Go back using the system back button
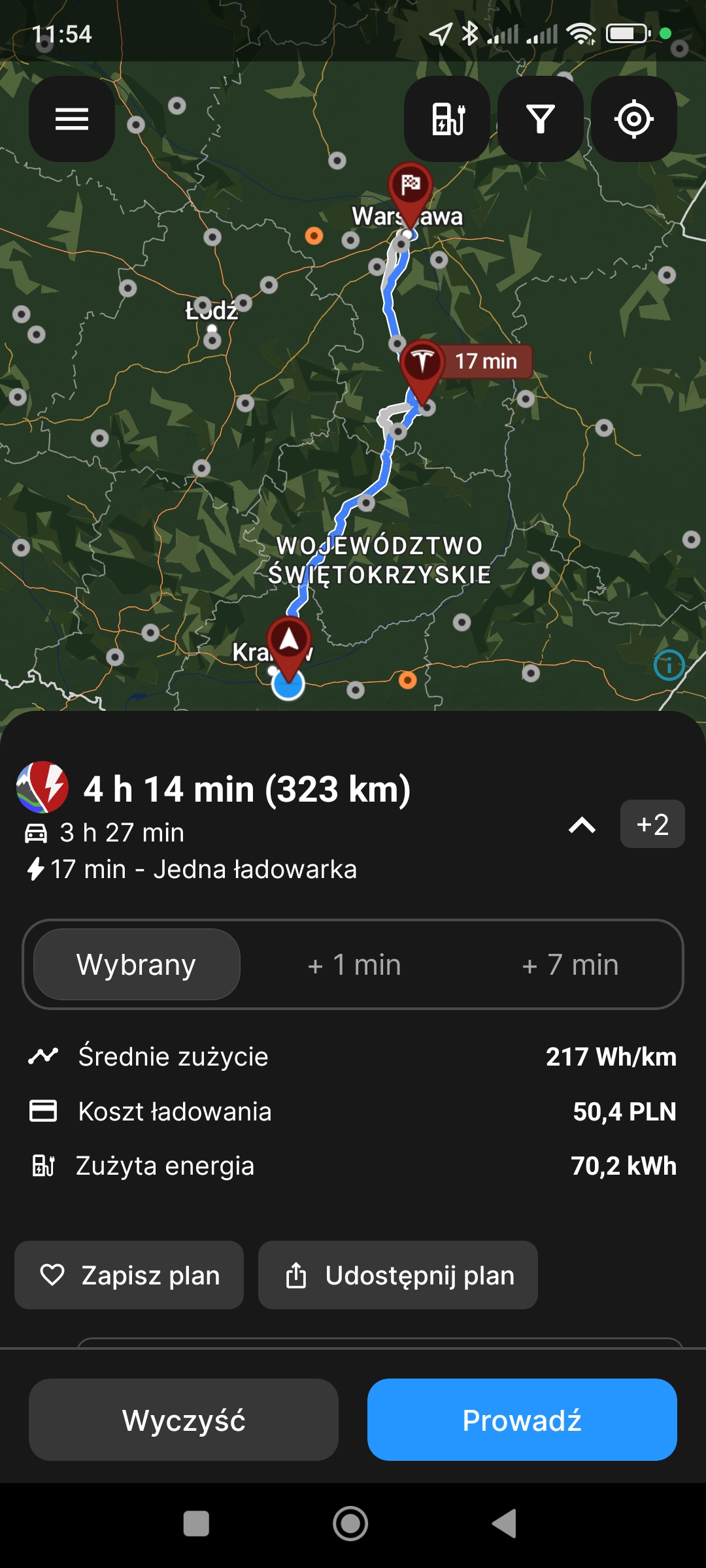This screenshot has height=1568, width=706. 504,1524
